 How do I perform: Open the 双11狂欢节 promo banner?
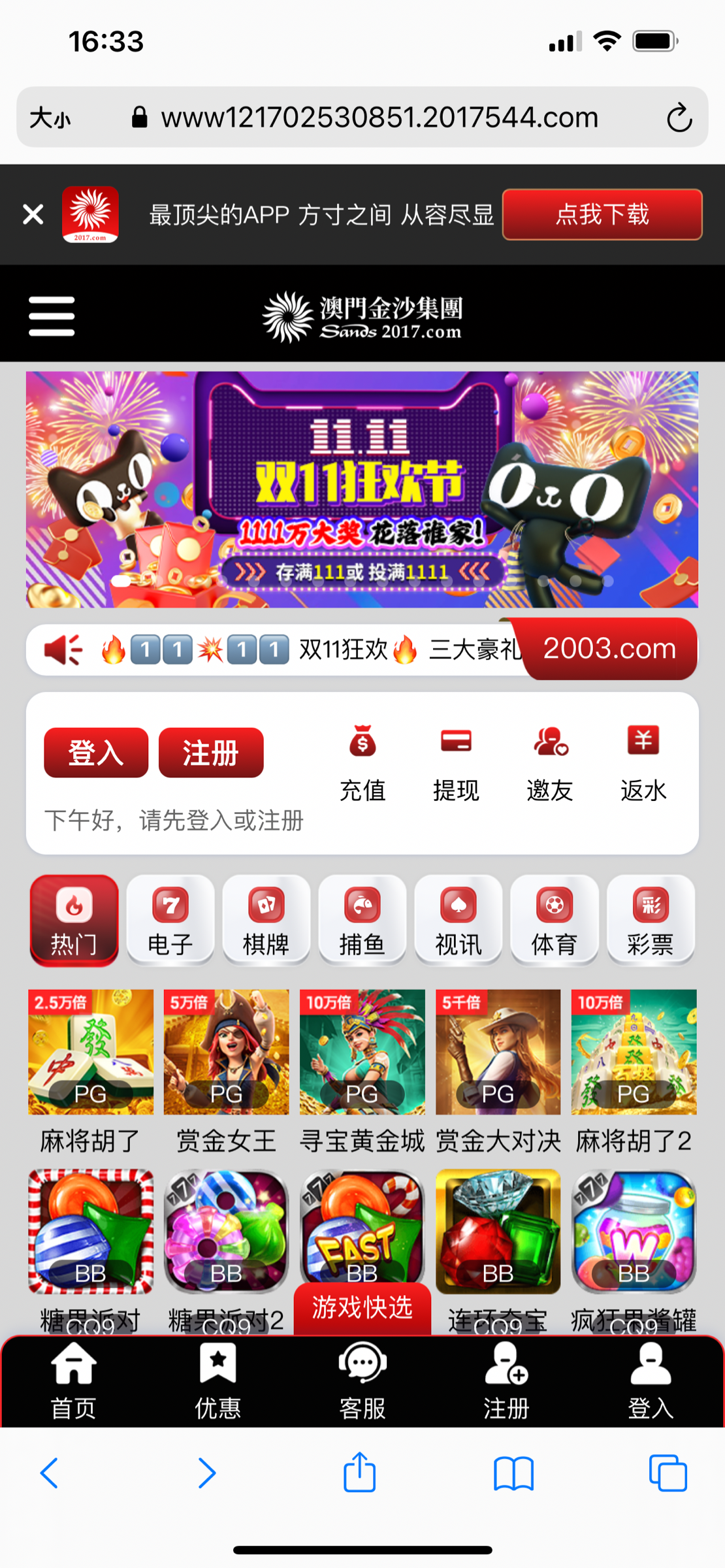[x=362, y=489]
